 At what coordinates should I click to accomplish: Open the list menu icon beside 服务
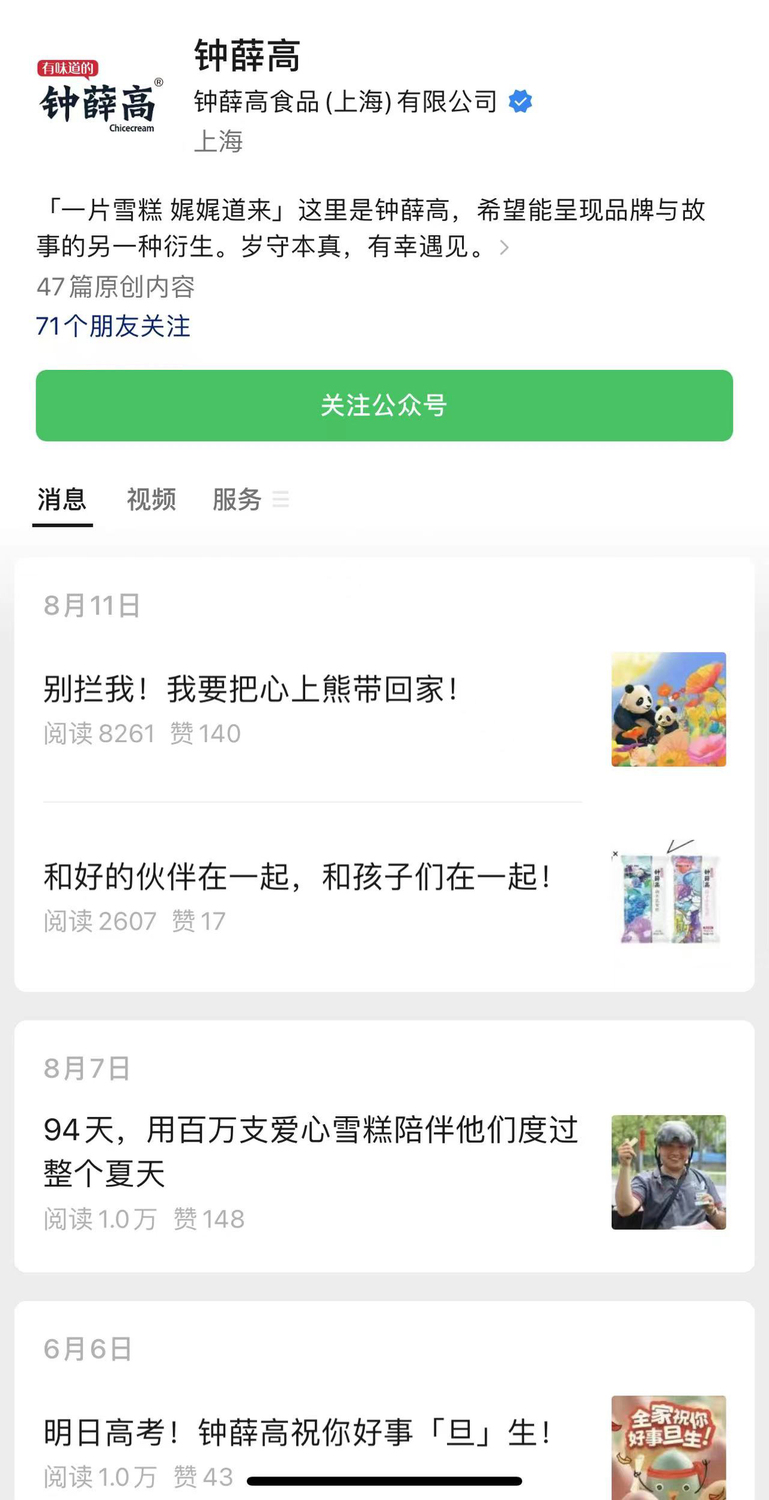pyautogui.click(x=280, y=500)
